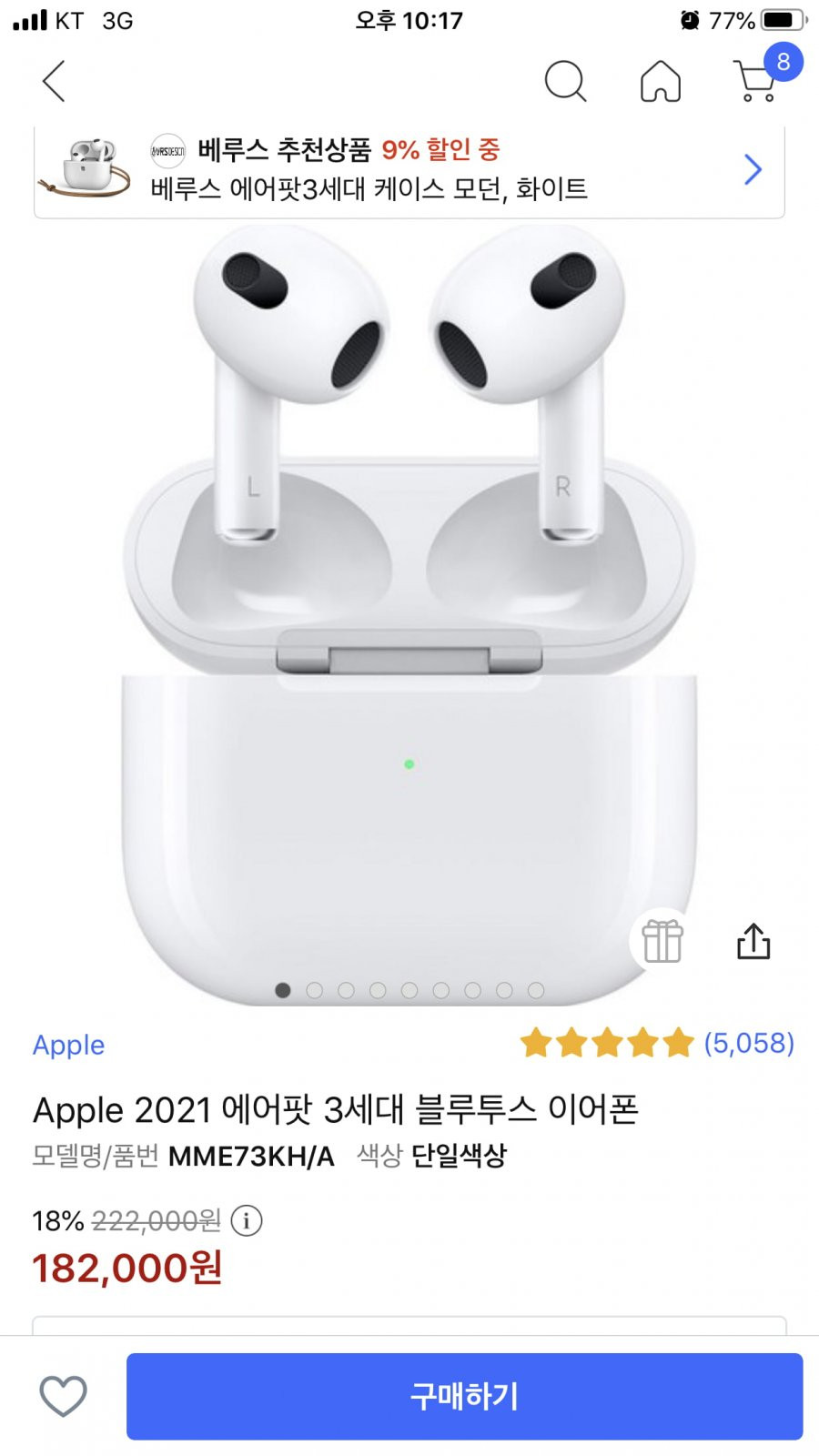
Task: Open the Apple brand link
Action: (68, 1045)
